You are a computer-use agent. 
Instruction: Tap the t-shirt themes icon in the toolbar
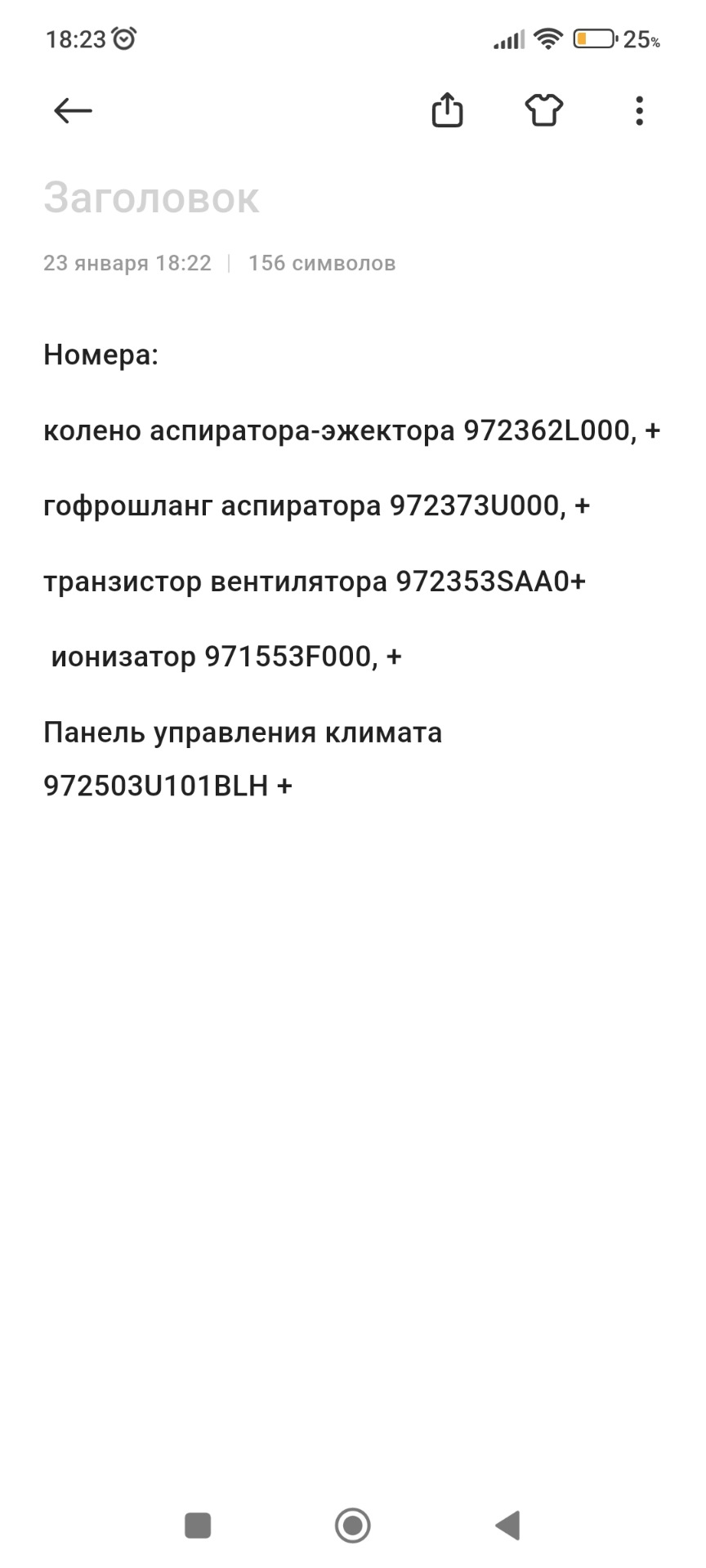[544, 109]
